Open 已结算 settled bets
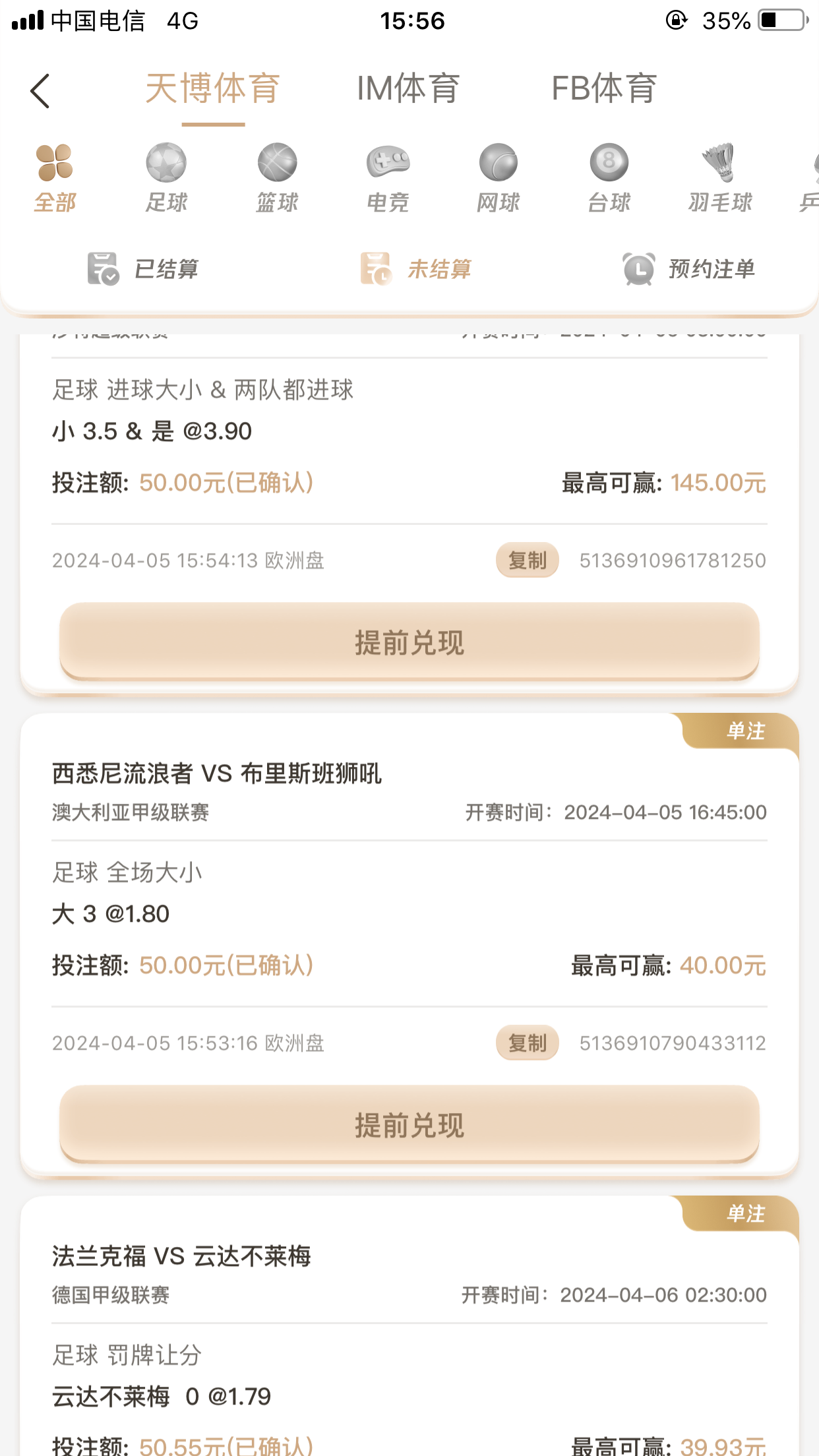 pos(143,269)
